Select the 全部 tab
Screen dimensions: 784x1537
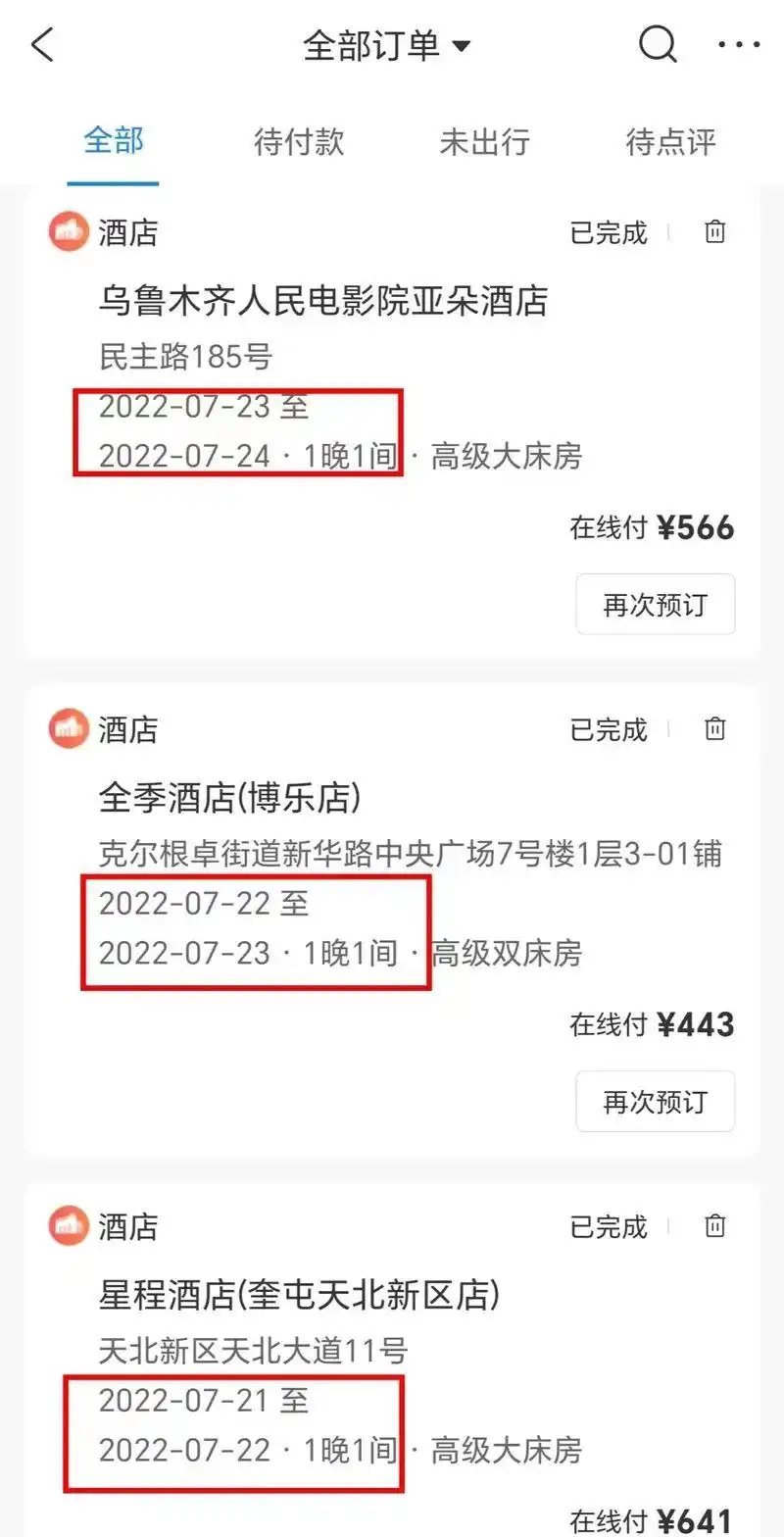pos(113,143)
